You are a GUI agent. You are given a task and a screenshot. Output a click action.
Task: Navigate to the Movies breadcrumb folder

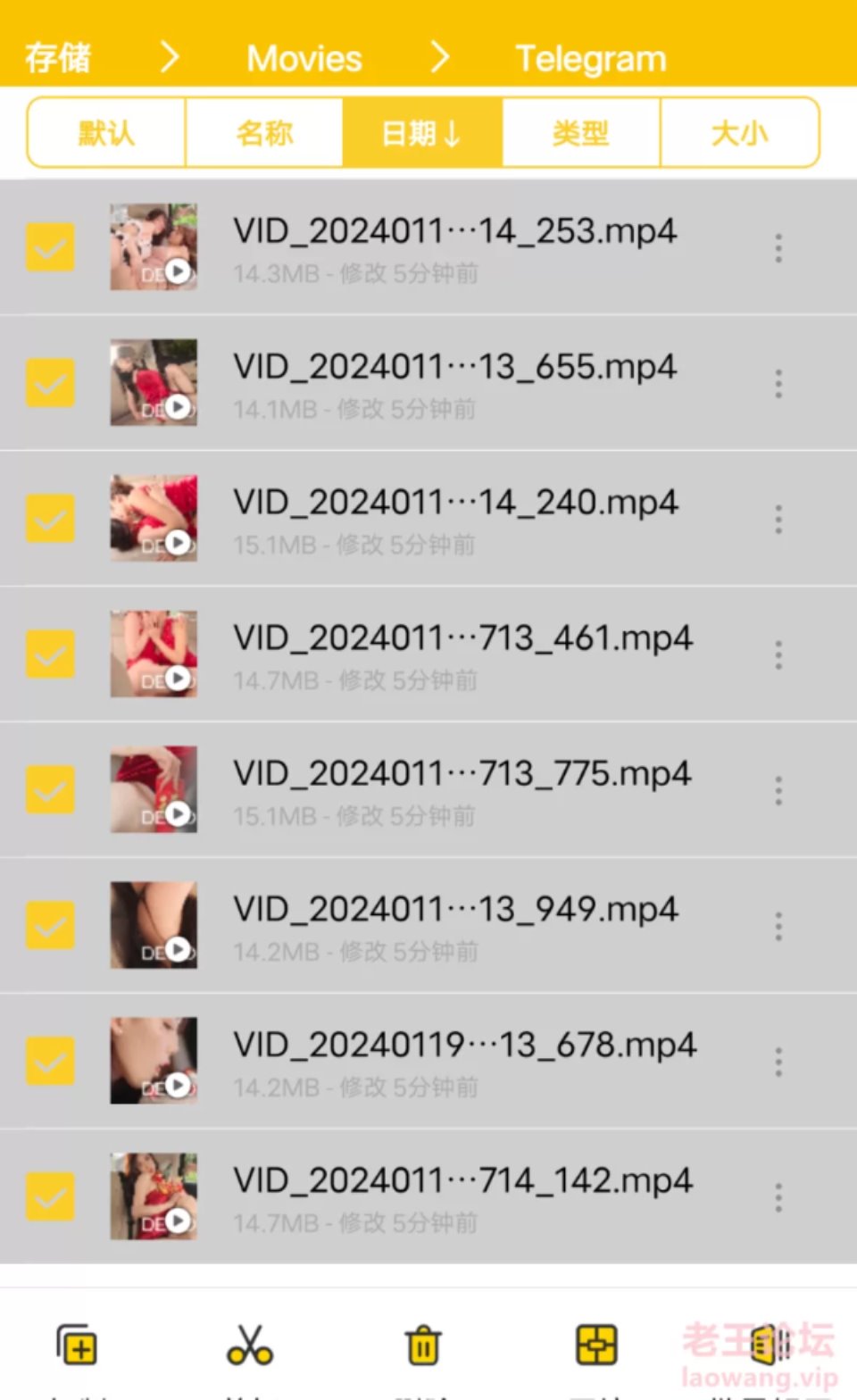[304, 59]
